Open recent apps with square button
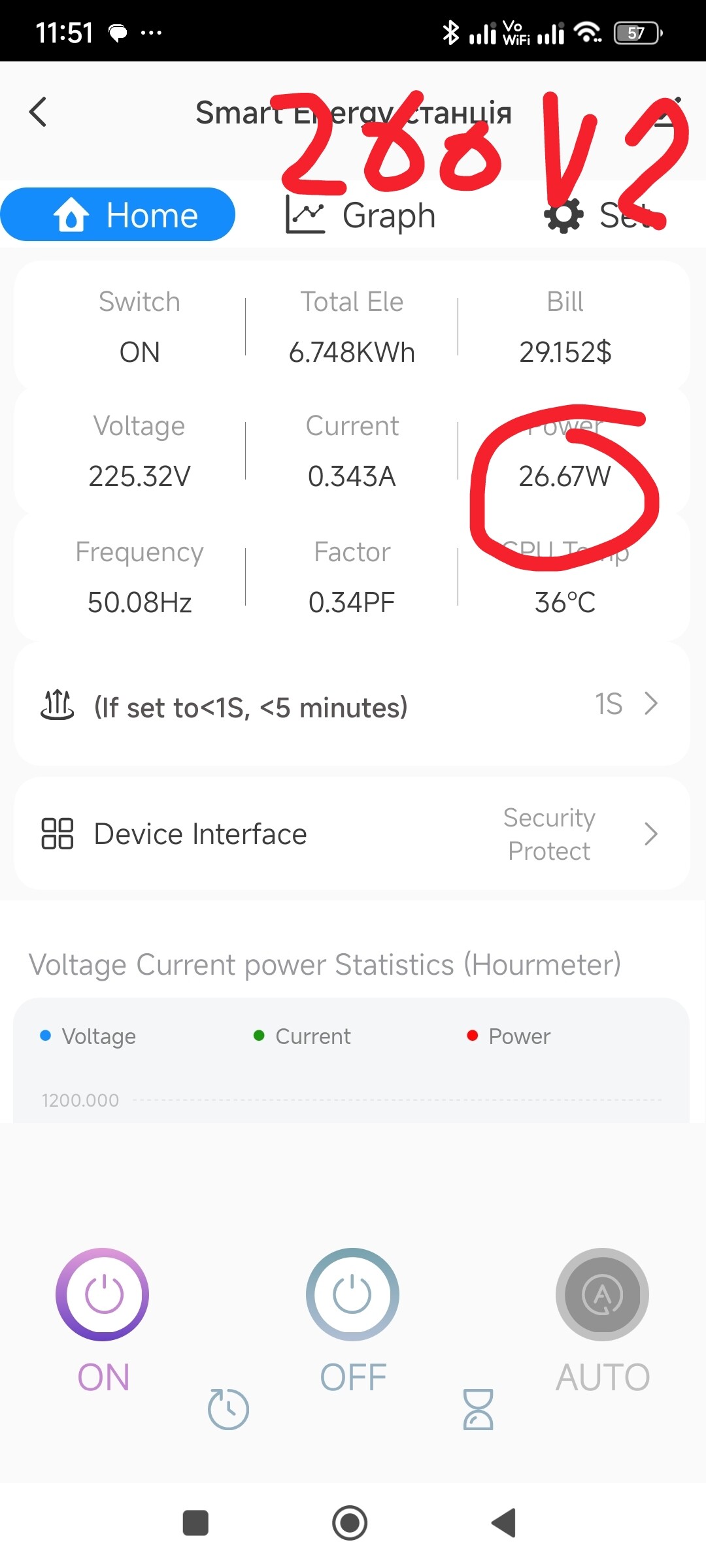 (195, 1523)
